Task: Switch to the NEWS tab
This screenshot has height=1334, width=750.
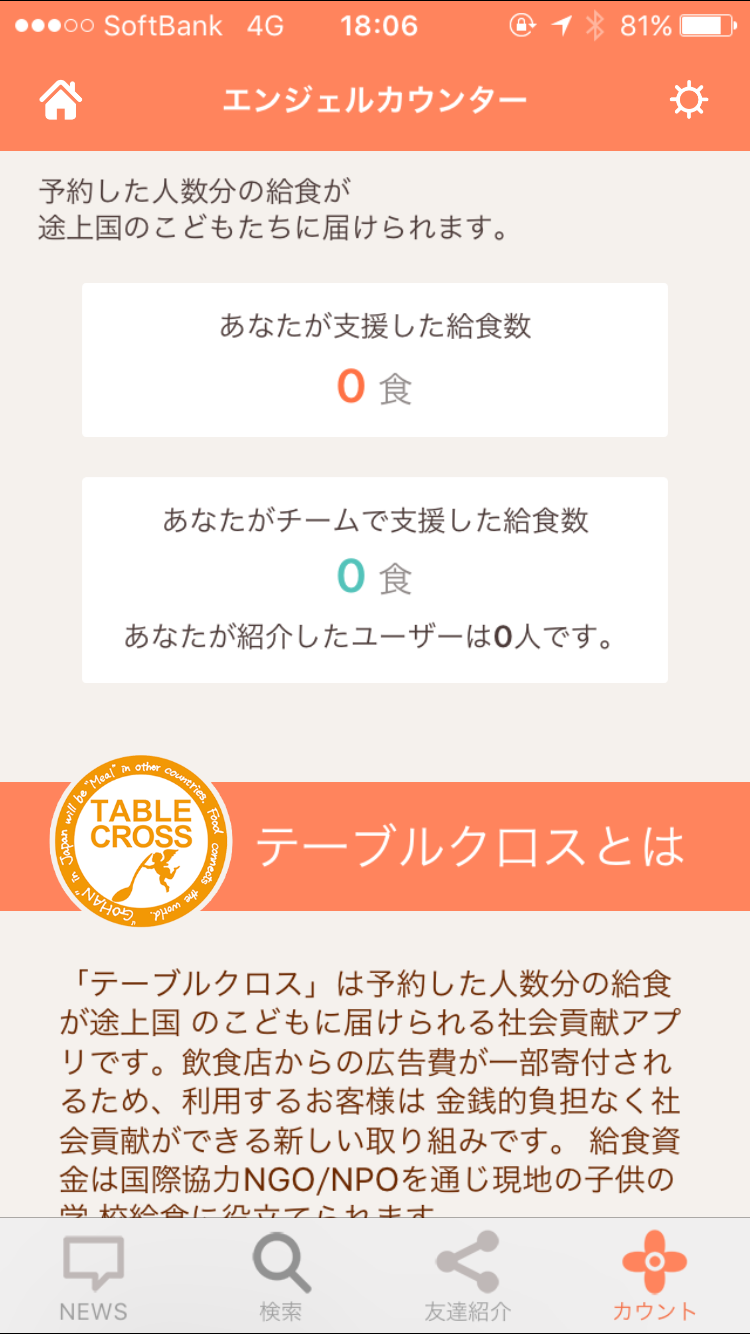Action: tap(93, 1276)
